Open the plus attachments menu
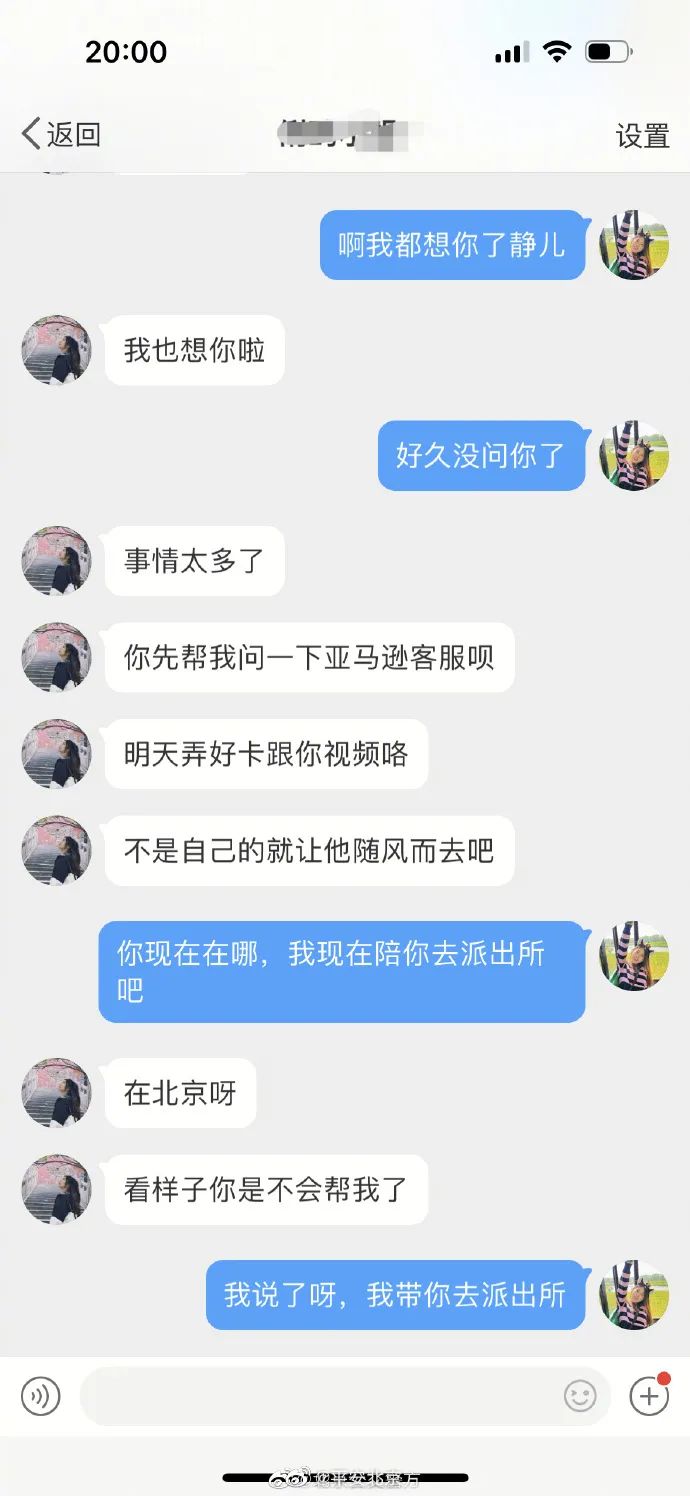Image resolution: width=690 pixels, height=1496 pixels. click(649, 1395)
